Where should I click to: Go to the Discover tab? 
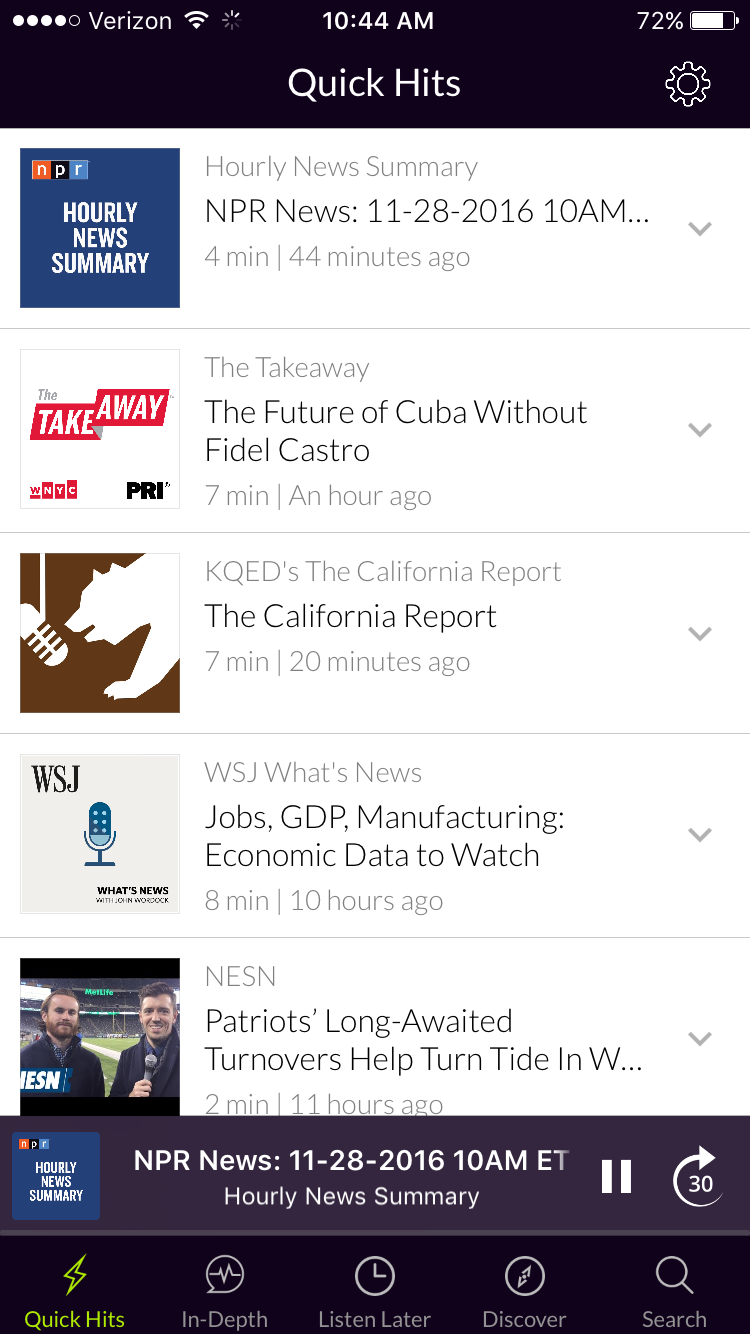(x=524, y=1291)
